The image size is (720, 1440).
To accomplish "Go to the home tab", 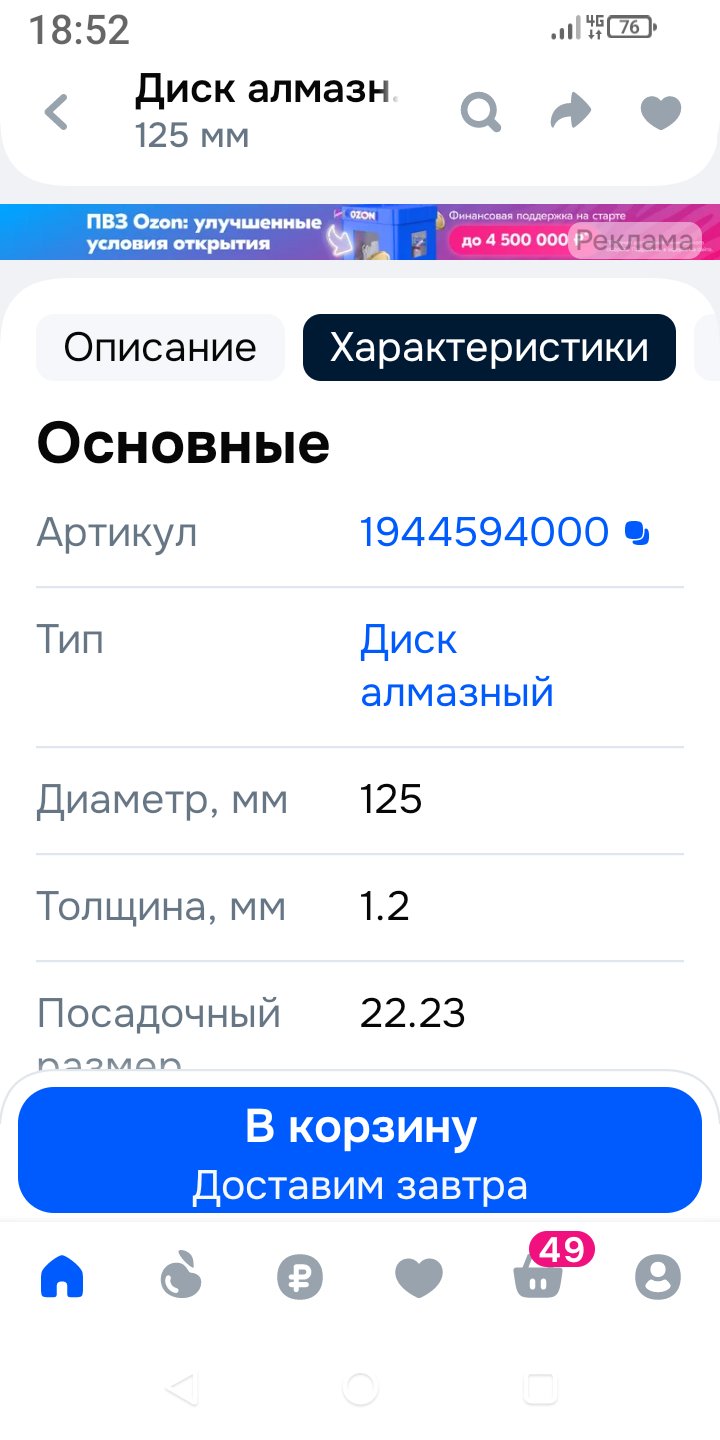I will pos(62,1277).
